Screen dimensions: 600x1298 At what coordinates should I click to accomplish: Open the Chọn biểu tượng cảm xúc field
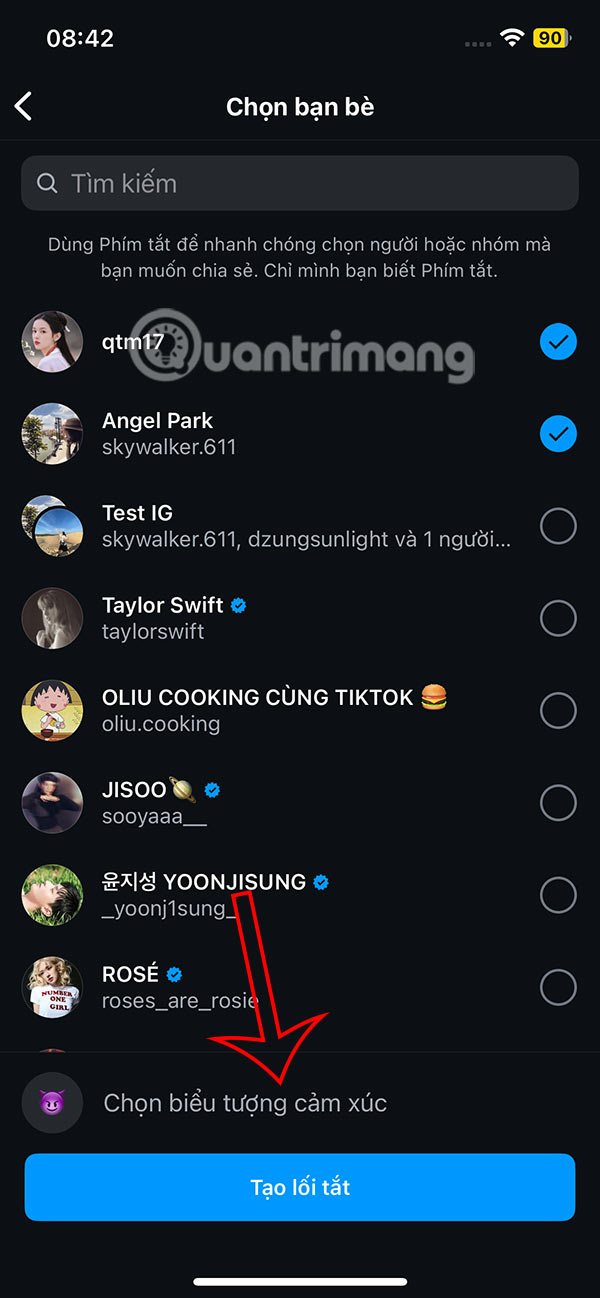[245, 1103]
